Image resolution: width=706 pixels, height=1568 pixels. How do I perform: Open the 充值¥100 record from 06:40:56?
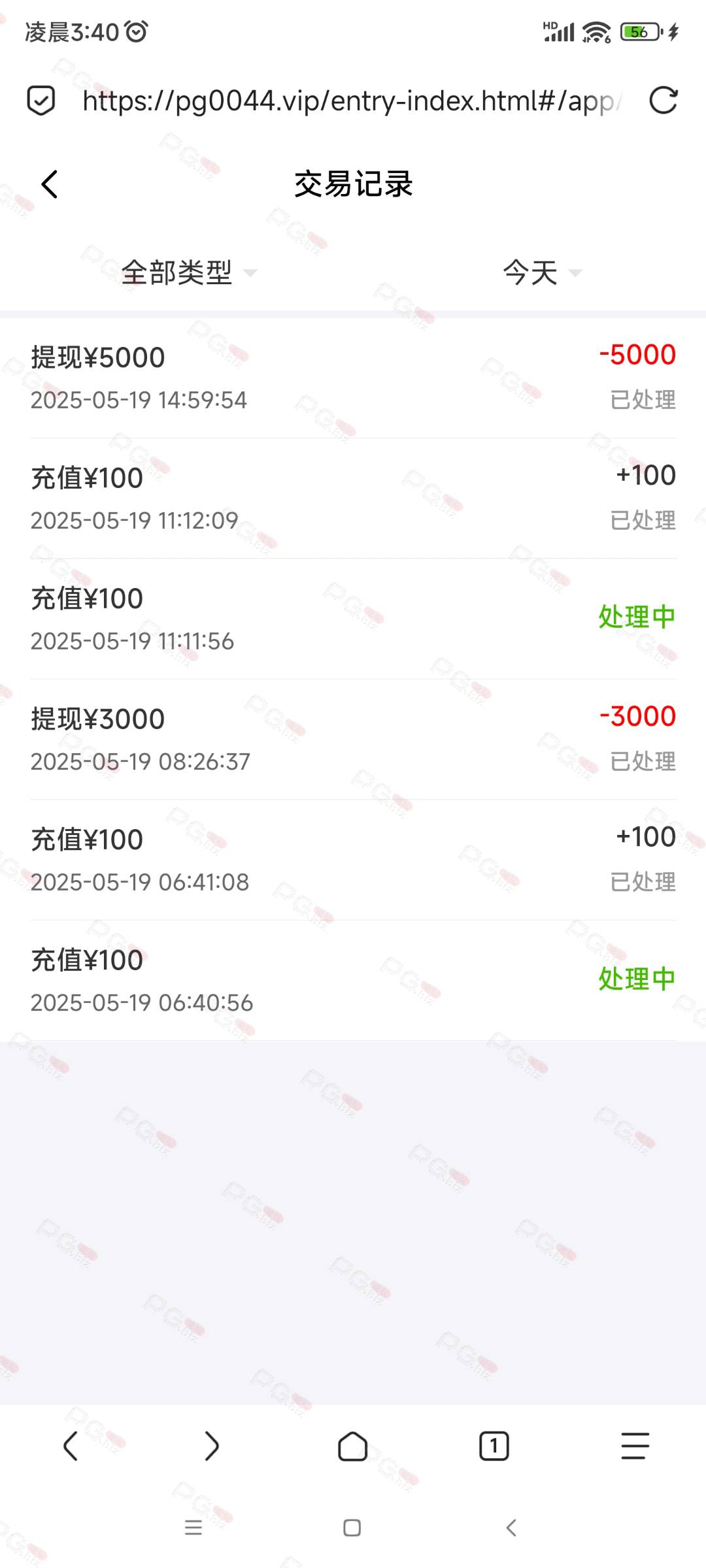pyautogui.click(x=353, y=981)
